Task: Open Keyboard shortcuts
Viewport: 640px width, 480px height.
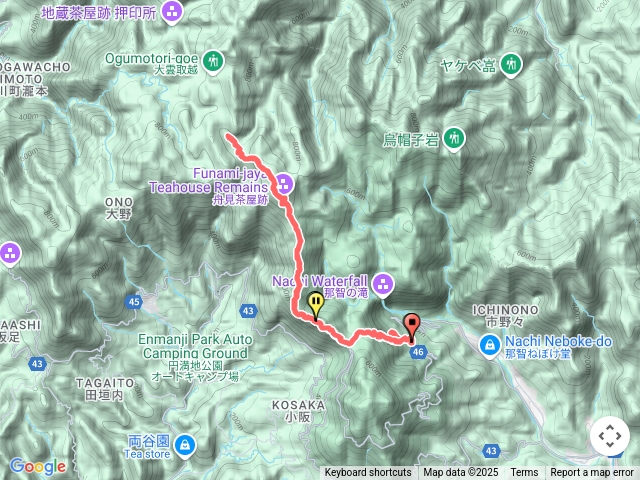Action: tap(367, 472)
